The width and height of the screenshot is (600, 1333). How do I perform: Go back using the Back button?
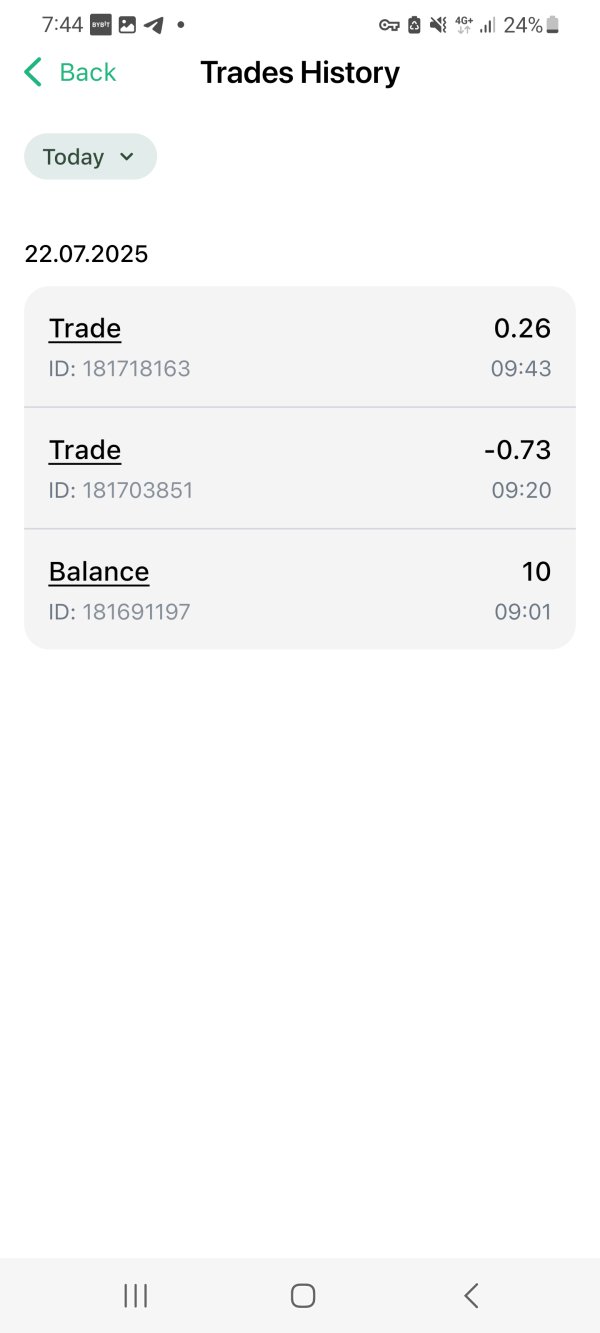69,72
